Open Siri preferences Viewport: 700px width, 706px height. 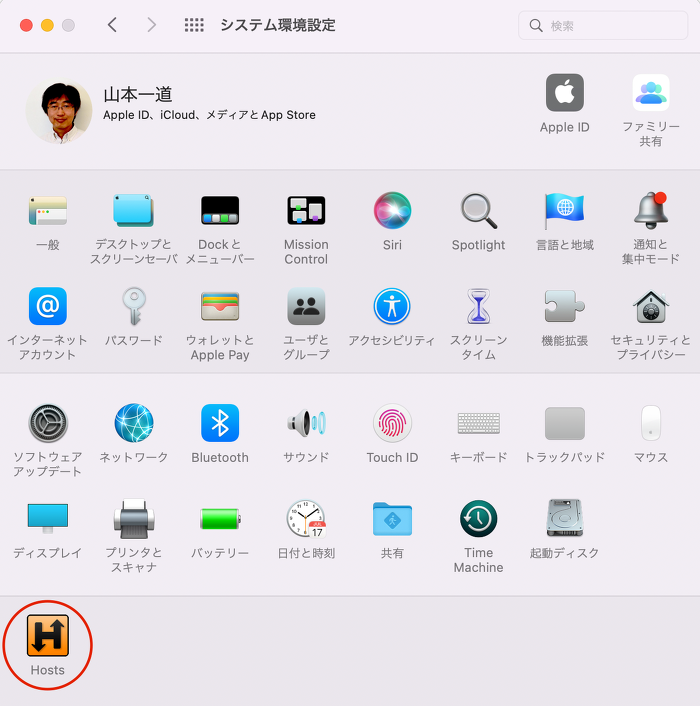pyautogui.click(x=392, y=211)
